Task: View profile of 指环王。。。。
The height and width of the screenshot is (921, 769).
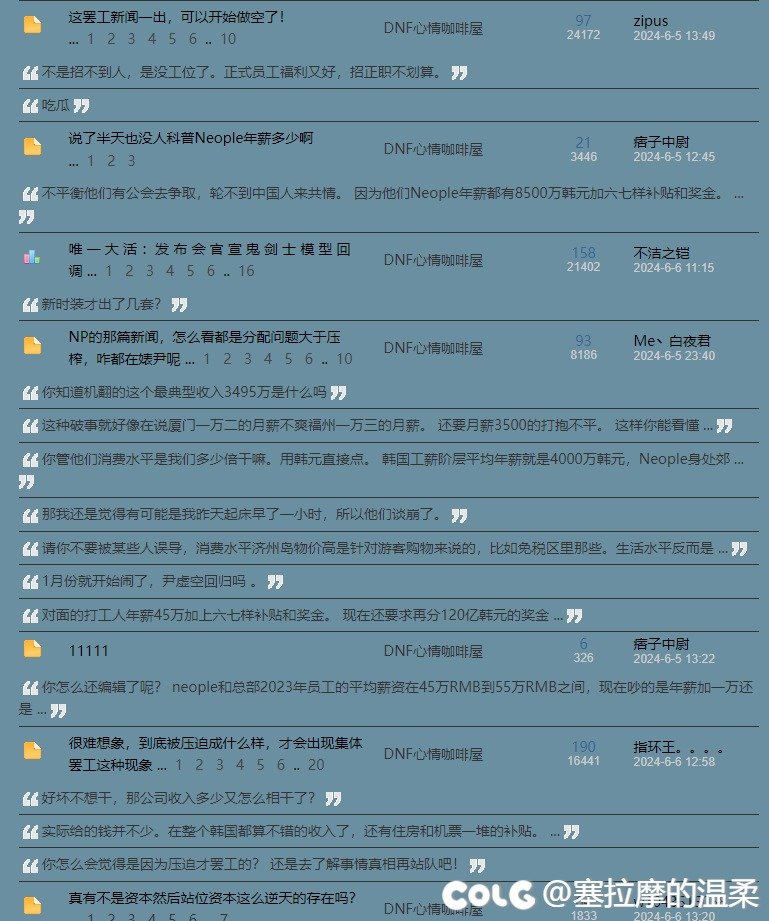Action: click(x=677, y=747)
